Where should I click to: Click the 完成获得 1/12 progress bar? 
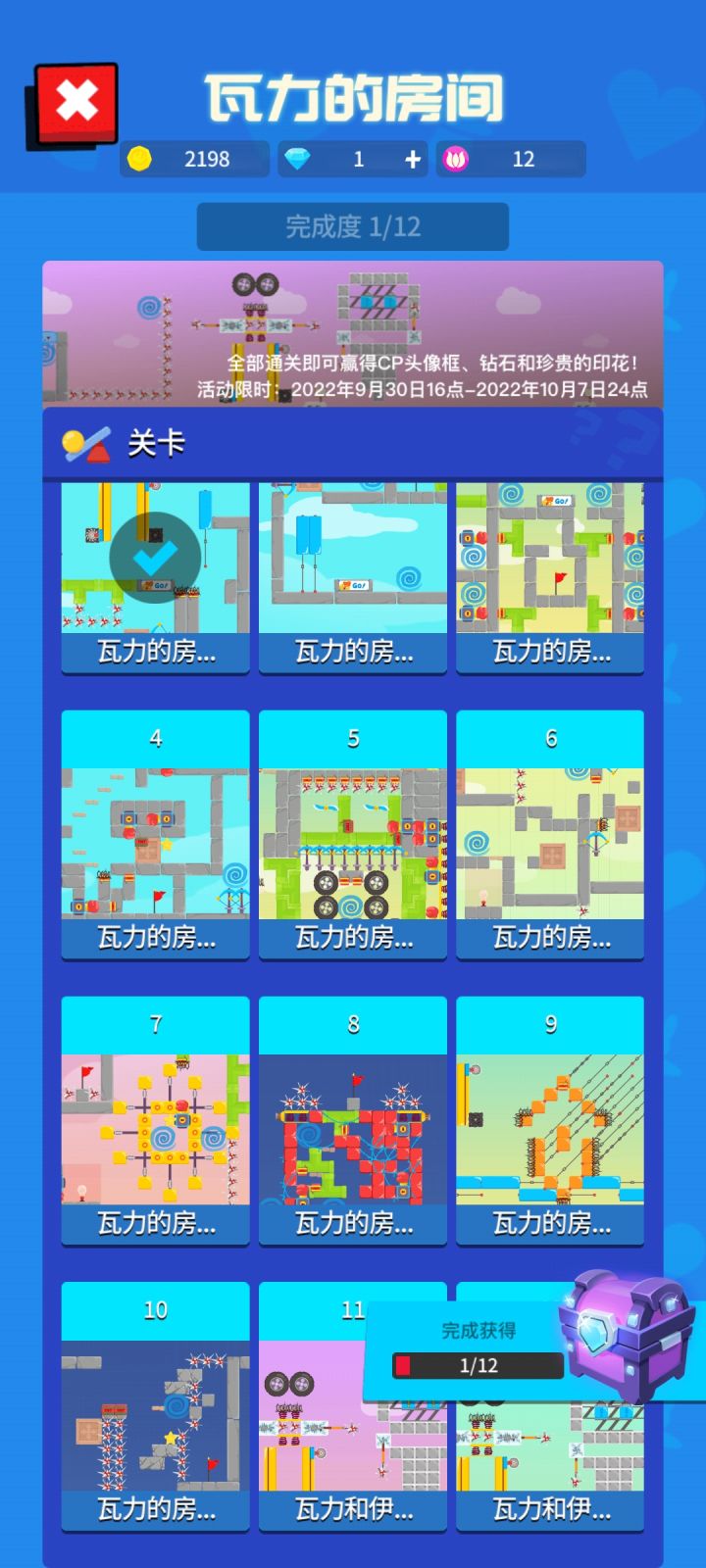click(x=476, y=1365)
